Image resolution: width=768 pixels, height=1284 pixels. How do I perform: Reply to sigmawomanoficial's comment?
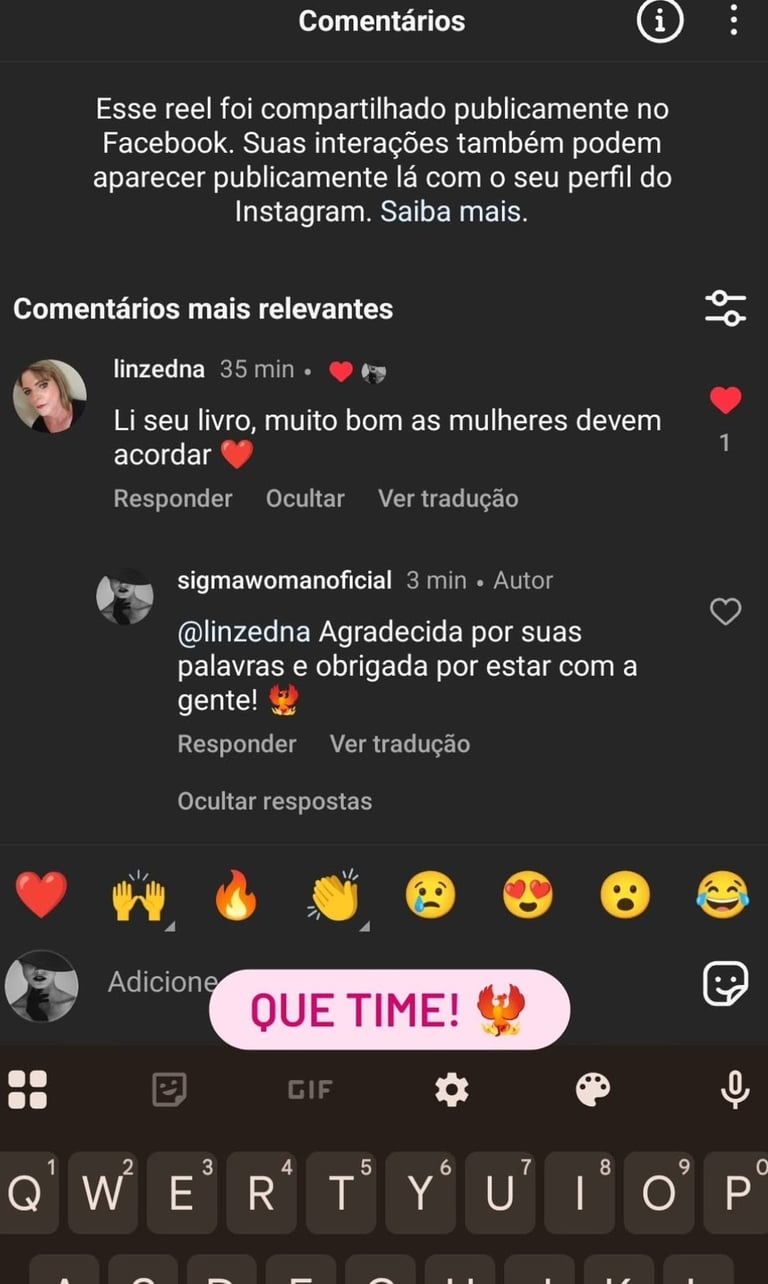(237, 744)
